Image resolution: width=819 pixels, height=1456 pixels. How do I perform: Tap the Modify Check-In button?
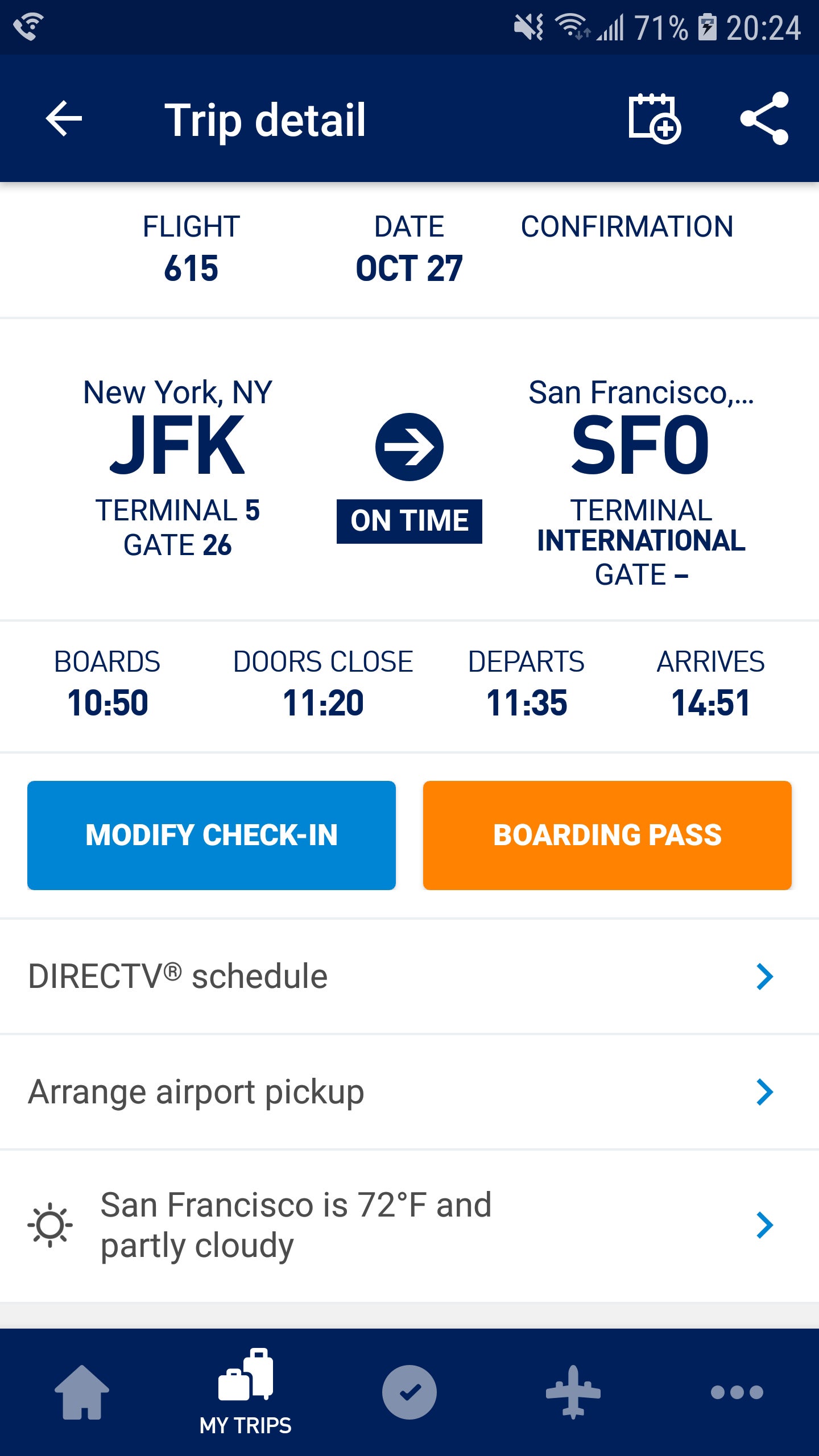(x=212, y=835)
